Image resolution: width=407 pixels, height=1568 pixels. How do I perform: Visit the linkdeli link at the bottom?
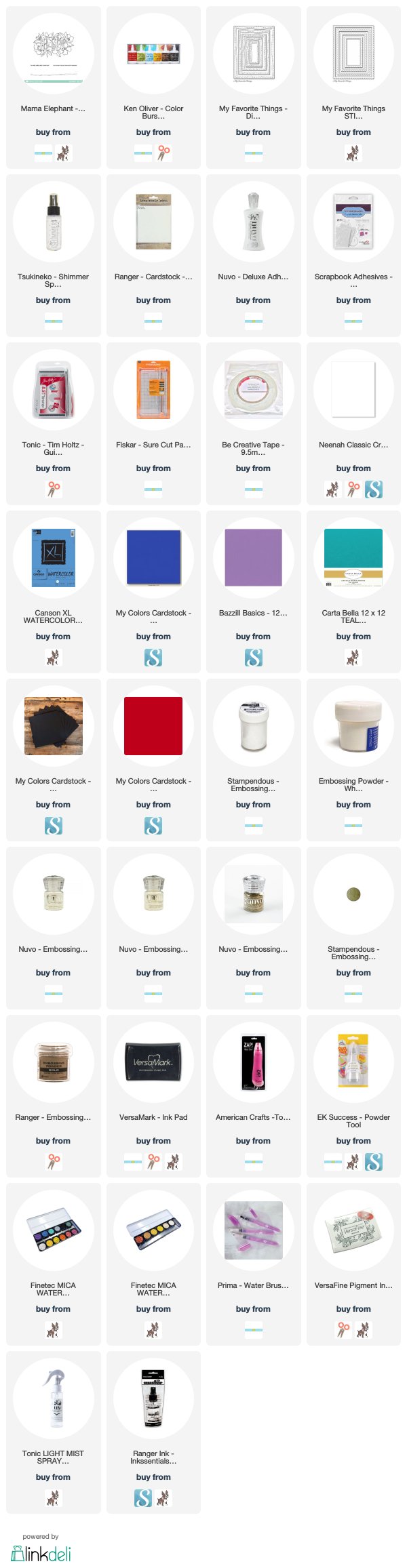[x=41, y=1552]
